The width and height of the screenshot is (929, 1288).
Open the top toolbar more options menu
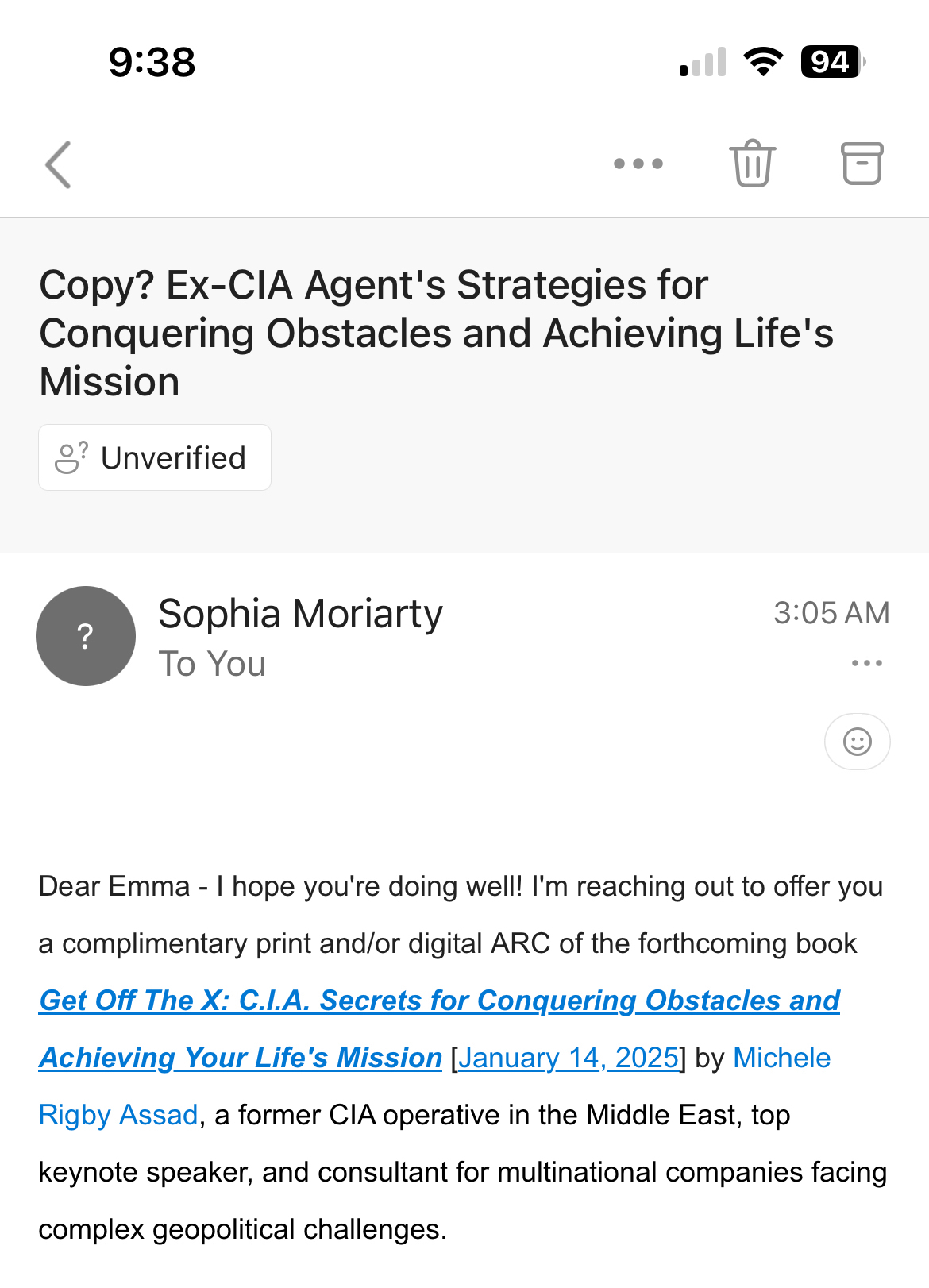638,164
